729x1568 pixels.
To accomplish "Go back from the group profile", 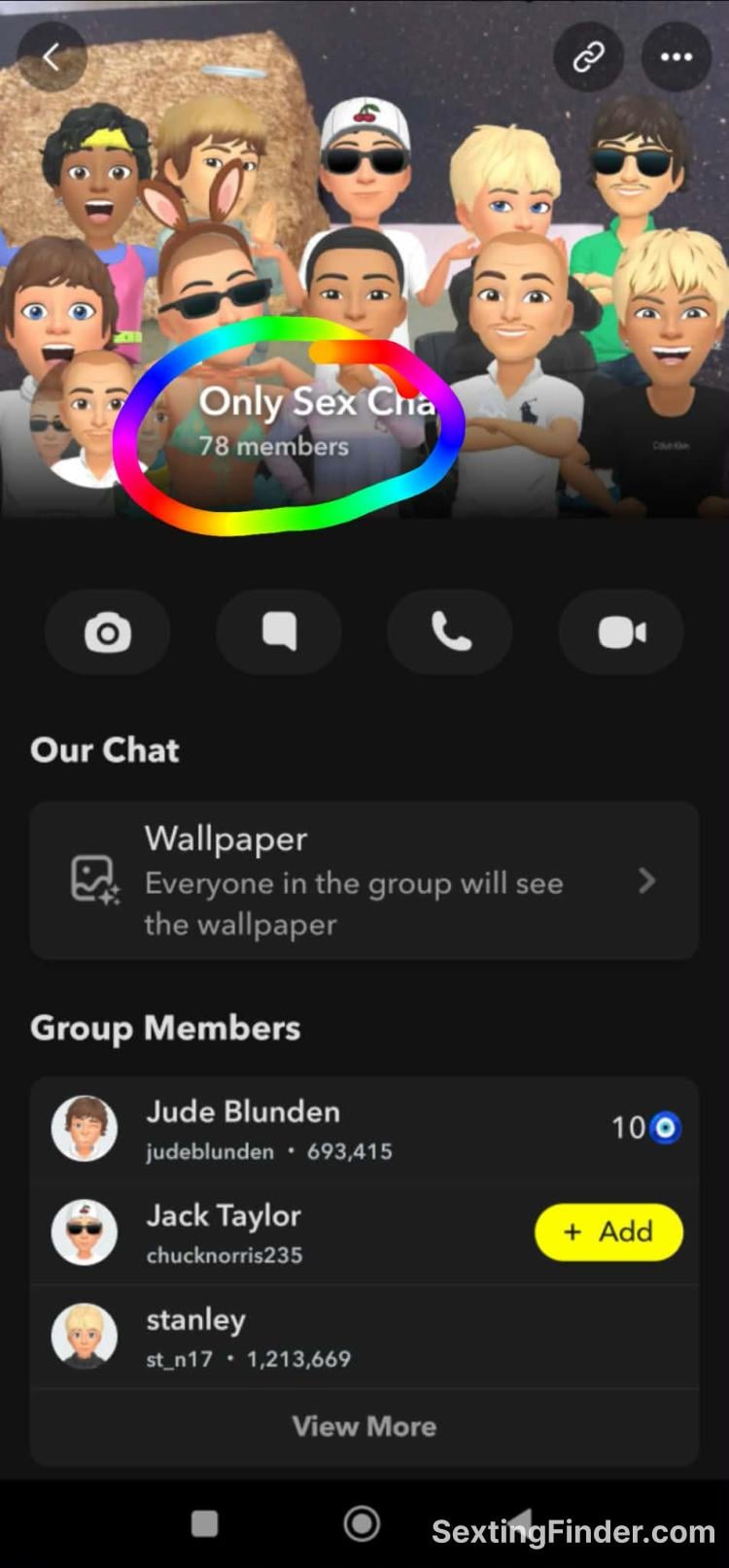I will pyautogui.click(x=52, y=57).
